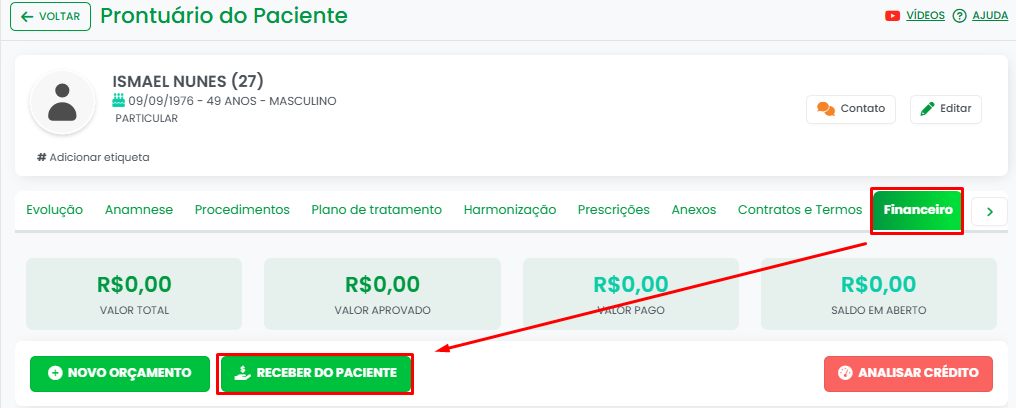
Task: Switch to the Anamnese tab
Action: [139, 210]
